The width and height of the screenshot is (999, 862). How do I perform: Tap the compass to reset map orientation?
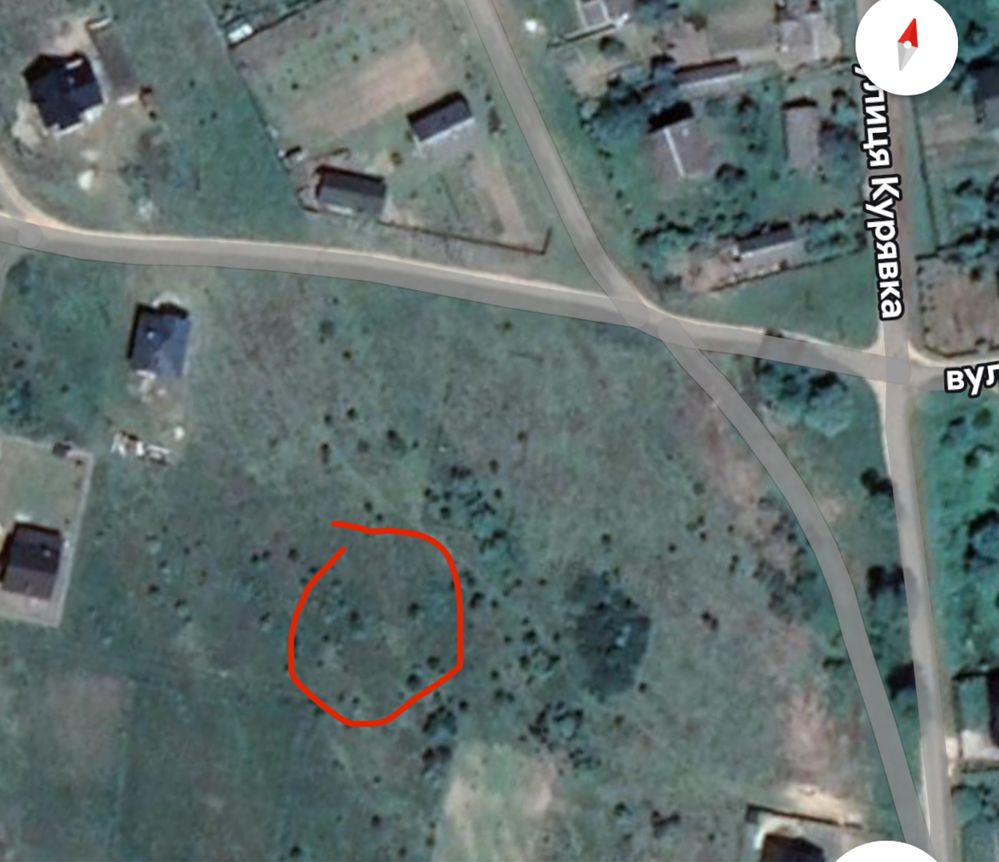(x=906, y=45)
